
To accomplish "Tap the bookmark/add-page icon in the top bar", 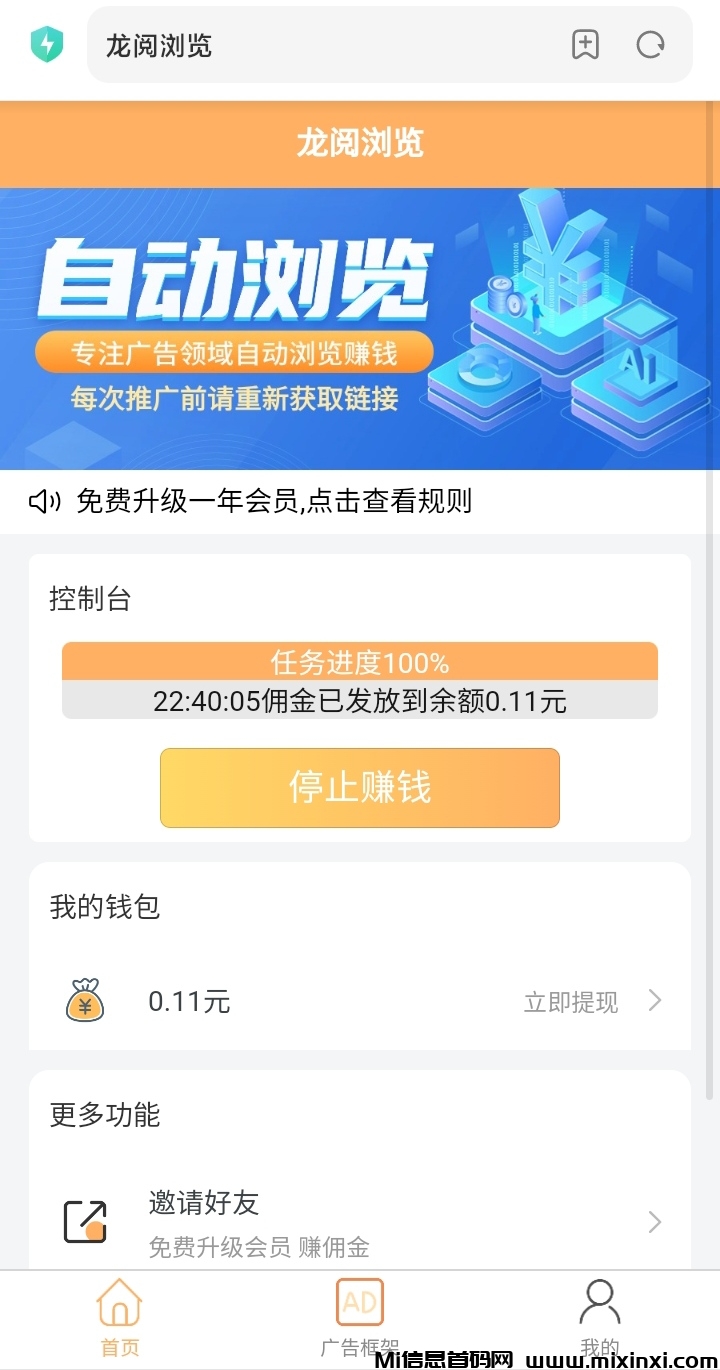I will pos(586,45).
